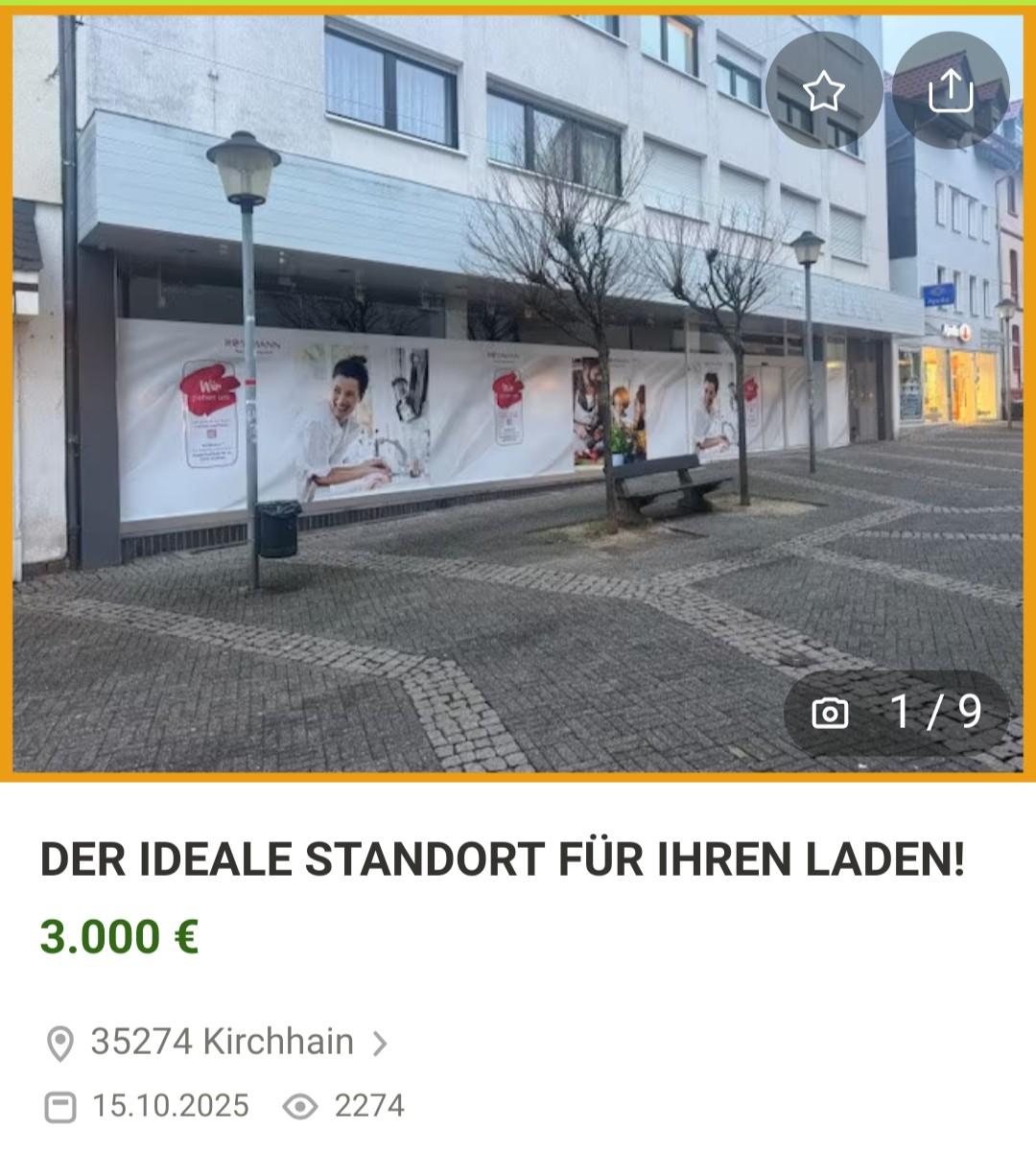Open location 35274 Kirchhain
The width and height of the screenshot is (1036, 1152).
[222, 1042]
